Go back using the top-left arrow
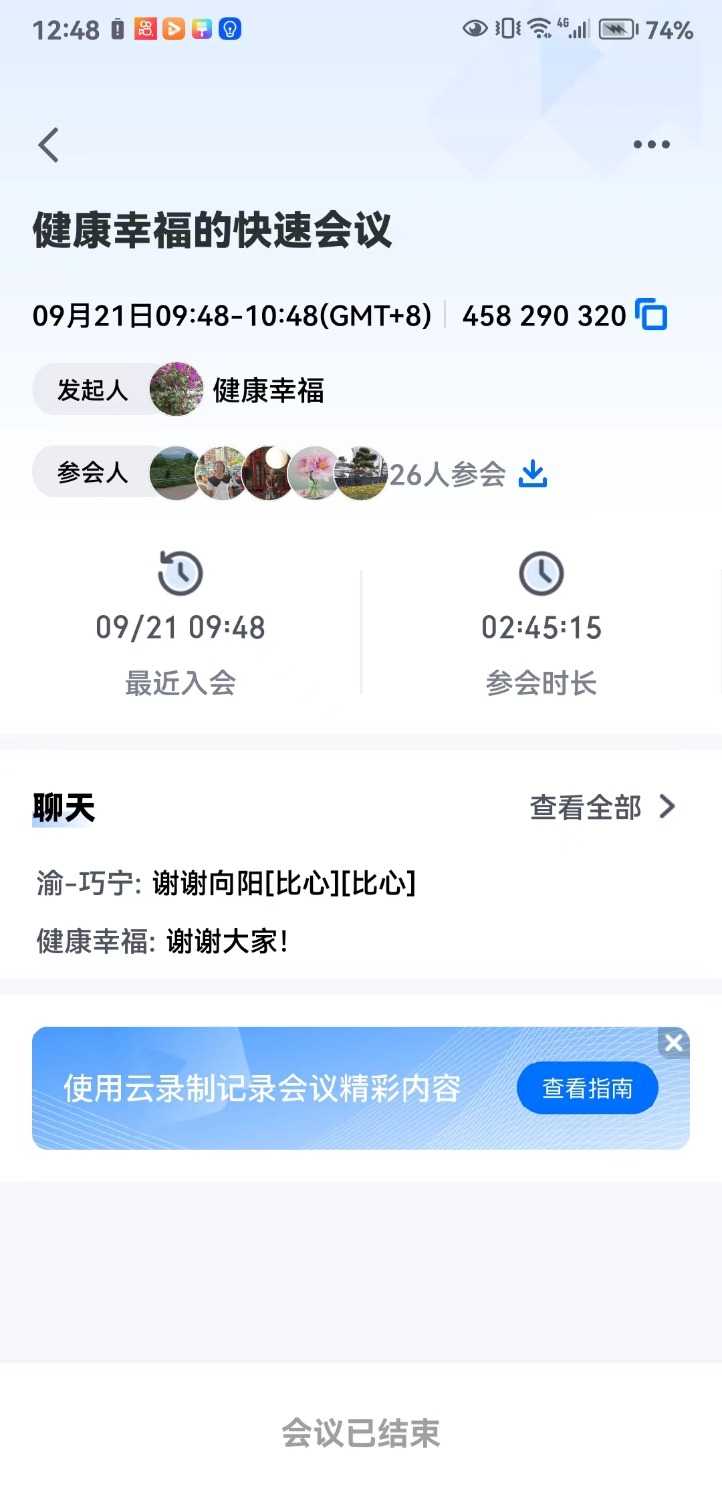Viewport: 722px width, 1500px height. 48,145
